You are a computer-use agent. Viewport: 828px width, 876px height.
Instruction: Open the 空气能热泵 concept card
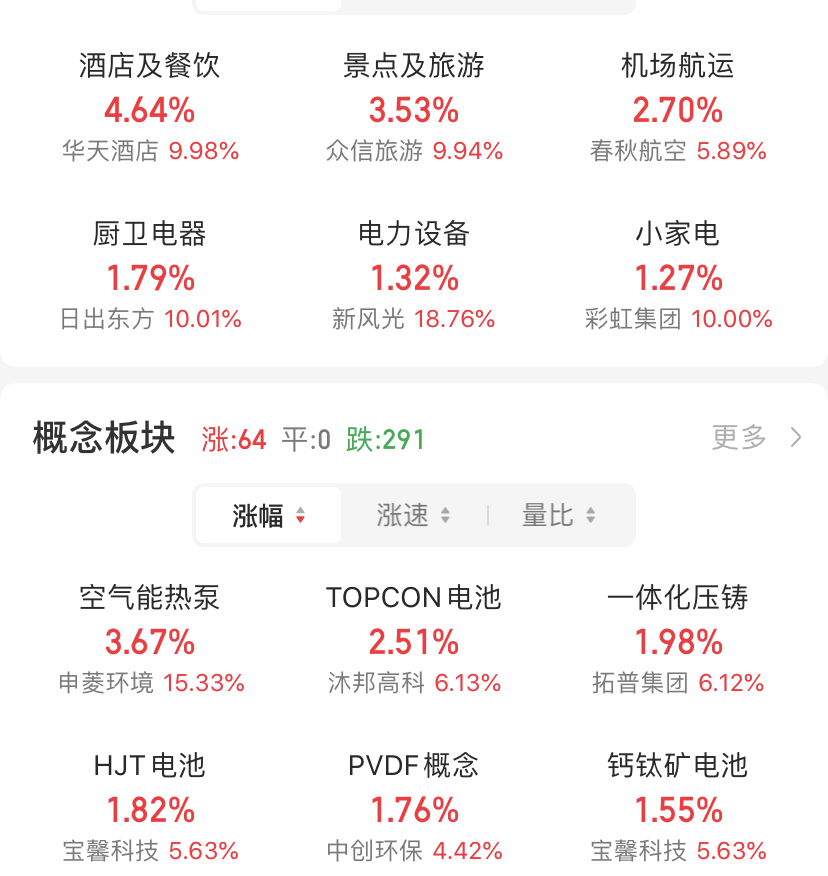coord(150,639)
